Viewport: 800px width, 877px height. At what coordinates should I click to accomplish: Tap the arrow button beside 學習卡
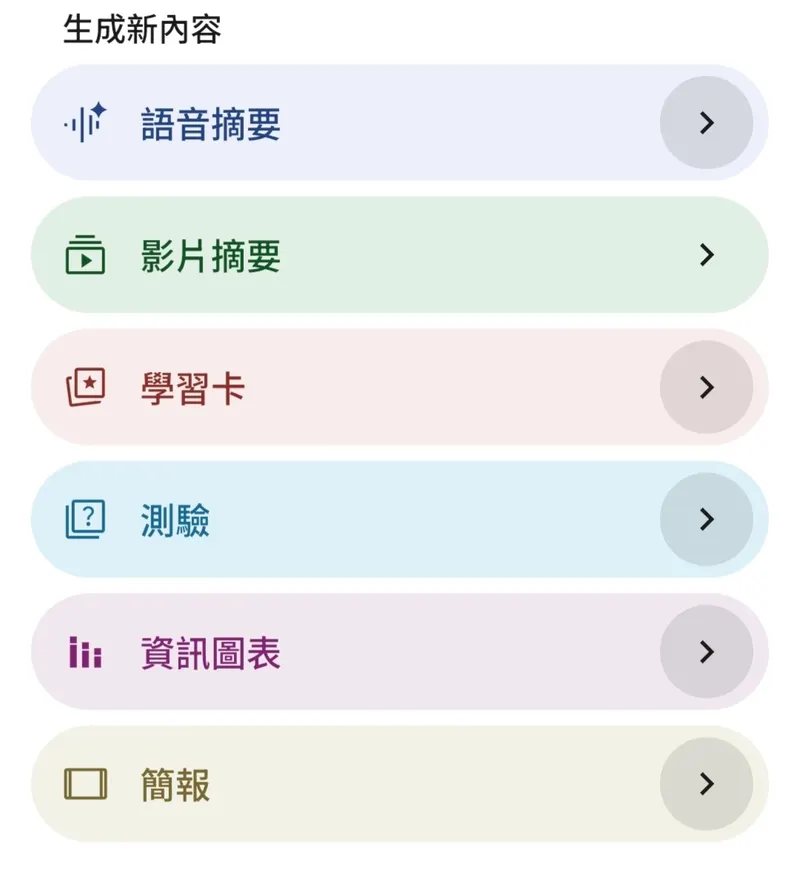pos(706,388)
